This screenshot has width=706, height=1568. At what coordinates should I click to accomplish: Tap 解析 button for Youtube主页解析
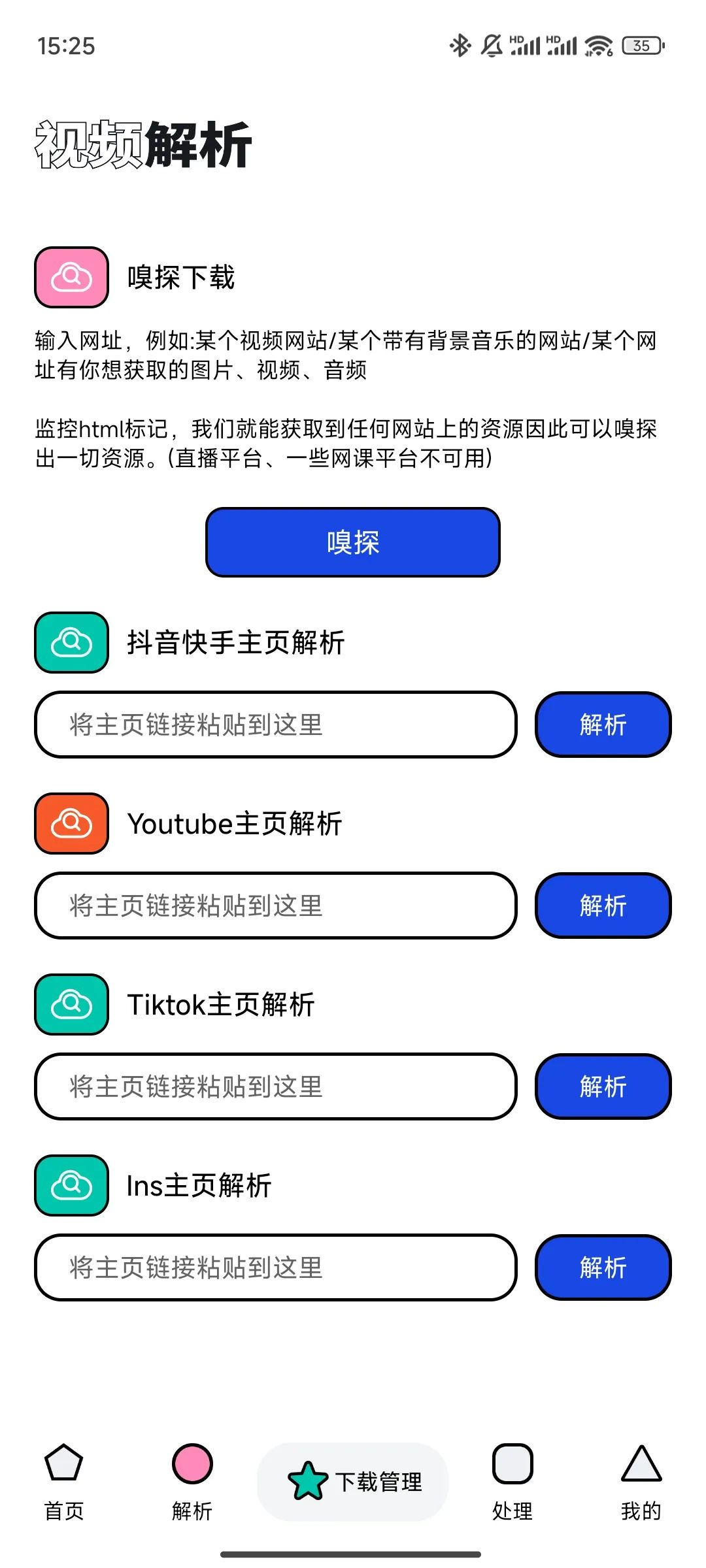(603, 906)
